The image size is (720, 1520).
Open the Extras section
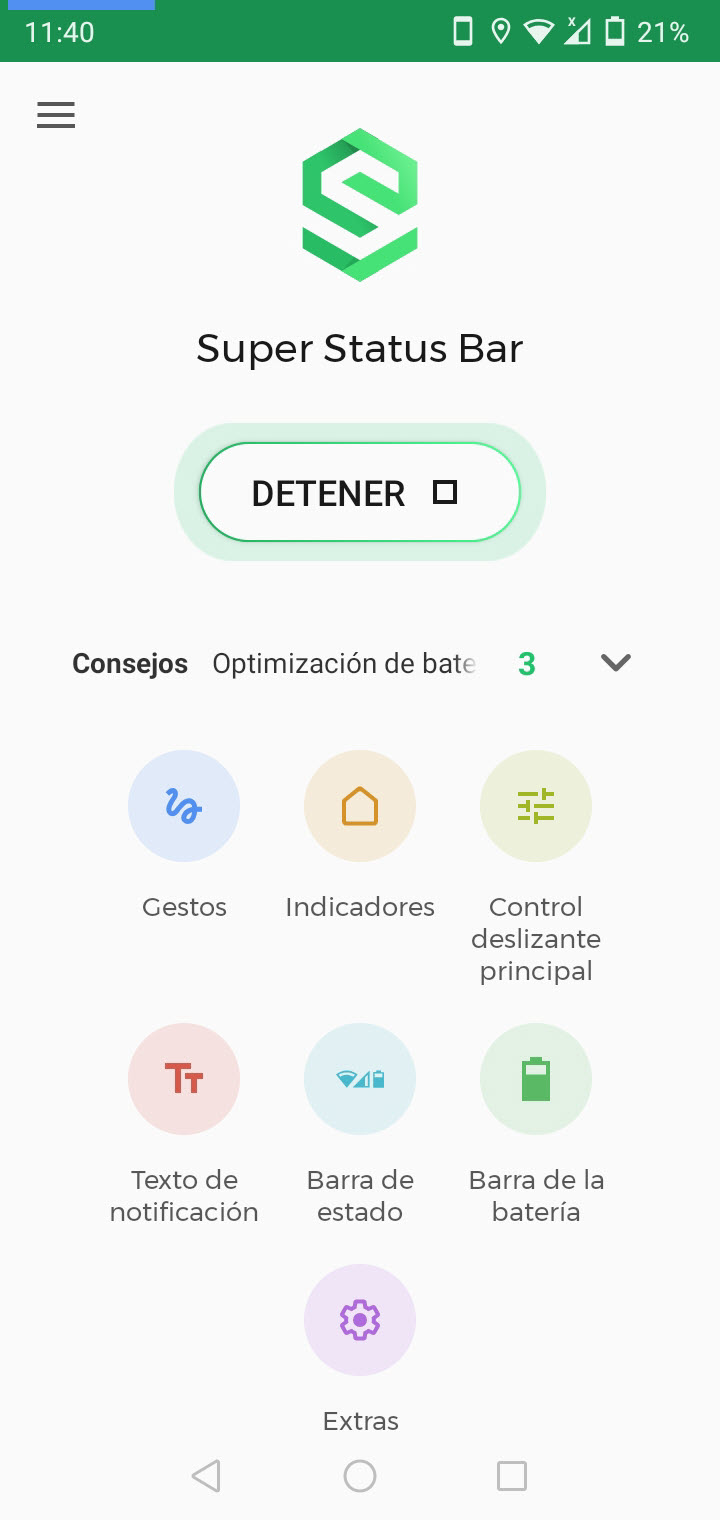pos(360,1320)
